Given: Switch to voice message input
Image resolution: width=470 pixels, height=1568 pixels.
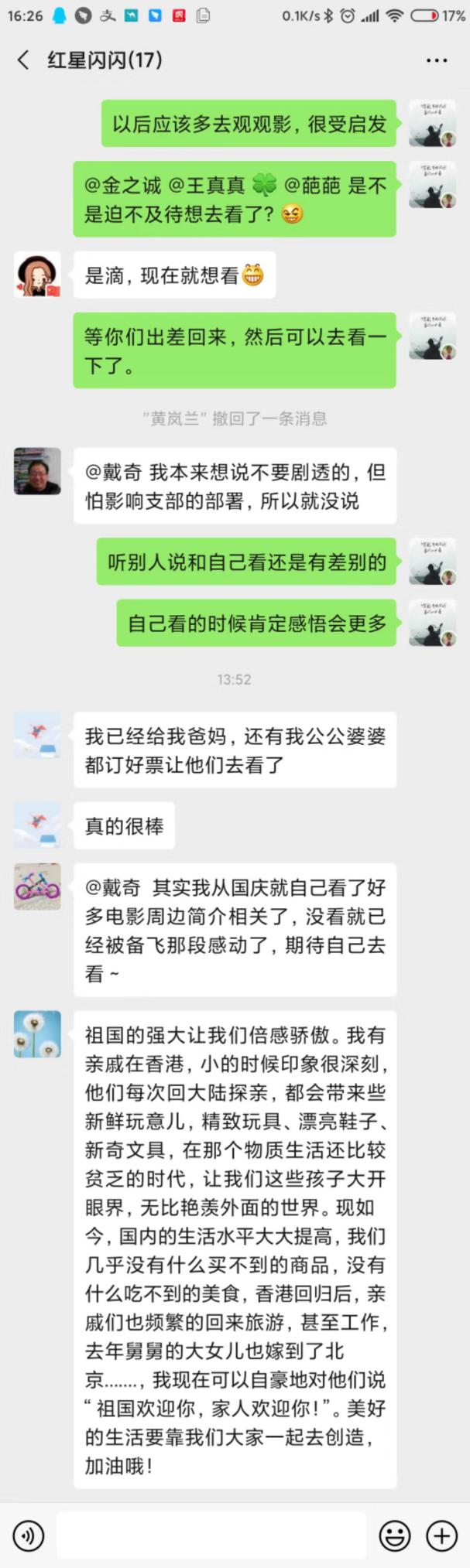Looking at the screenshot, I should pos(29,1535).
